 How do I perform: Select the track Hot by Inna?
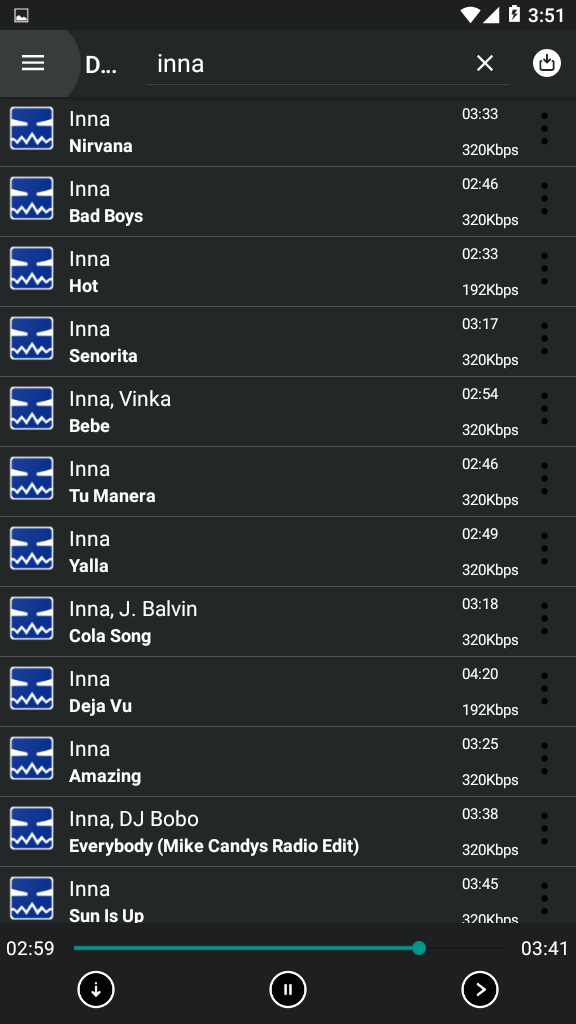coord(288,272)
